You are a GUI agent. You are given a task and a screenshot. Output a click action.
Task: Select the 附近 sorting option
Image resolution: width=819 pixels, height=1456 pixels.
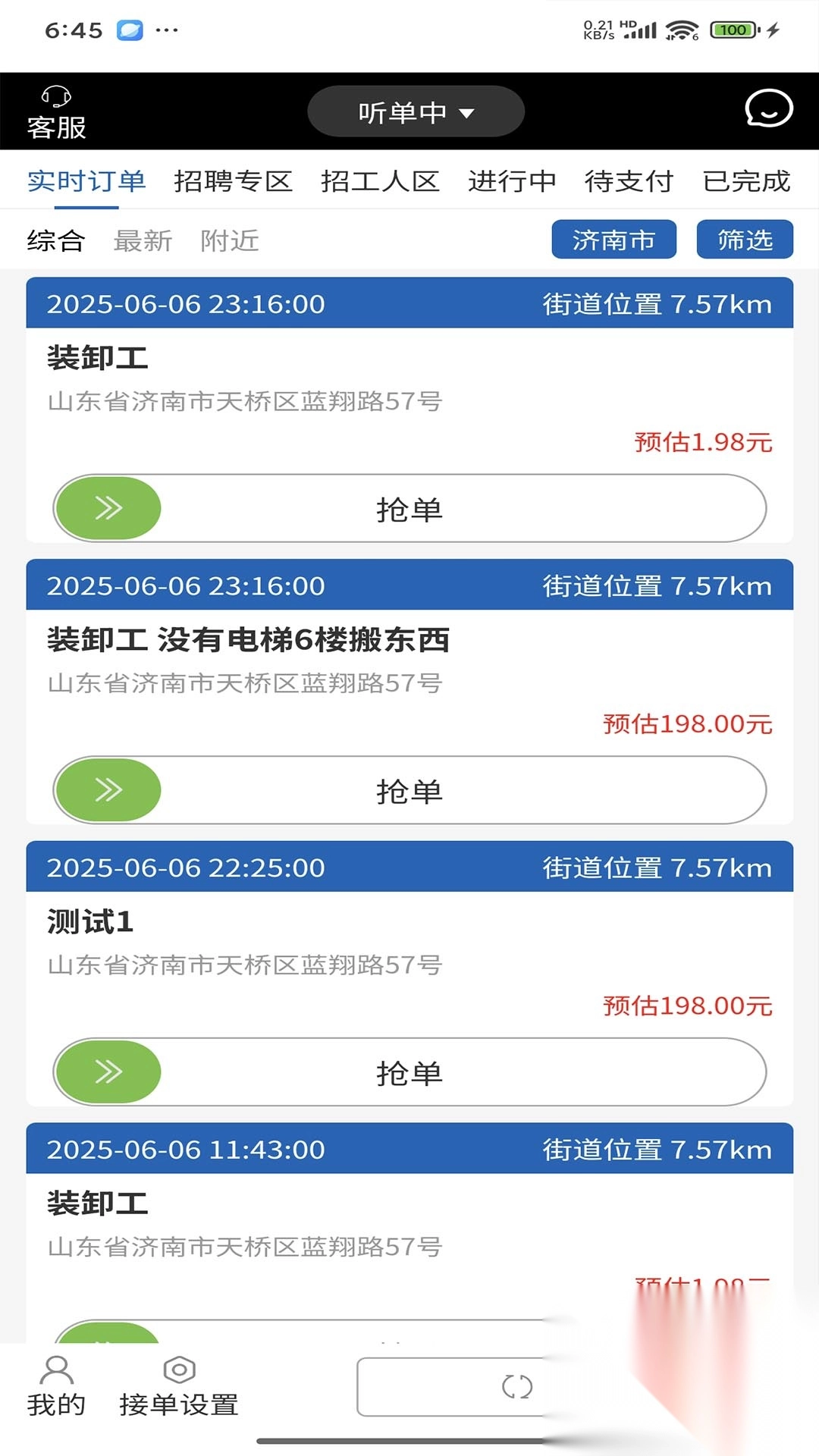click(x=230, y=240)
